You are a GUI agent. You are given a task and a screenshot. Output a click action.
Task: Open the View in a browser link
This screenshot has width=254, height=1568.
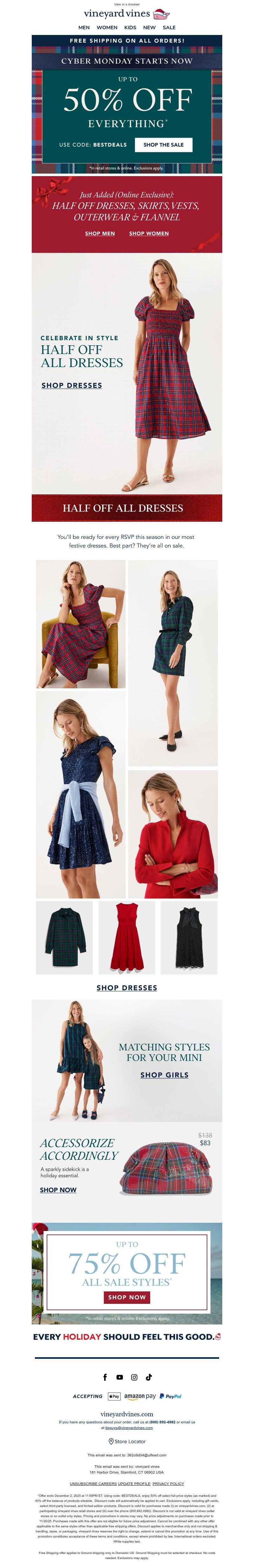tap(126, 4)
